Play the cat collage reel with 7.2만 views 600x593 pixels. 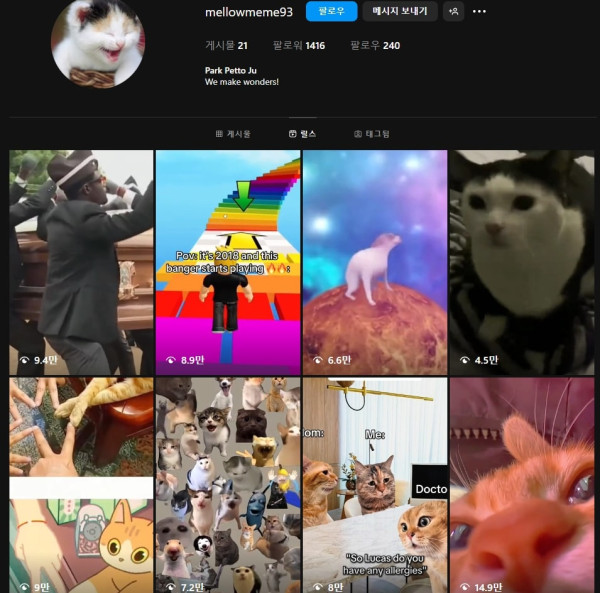point(228,484)
